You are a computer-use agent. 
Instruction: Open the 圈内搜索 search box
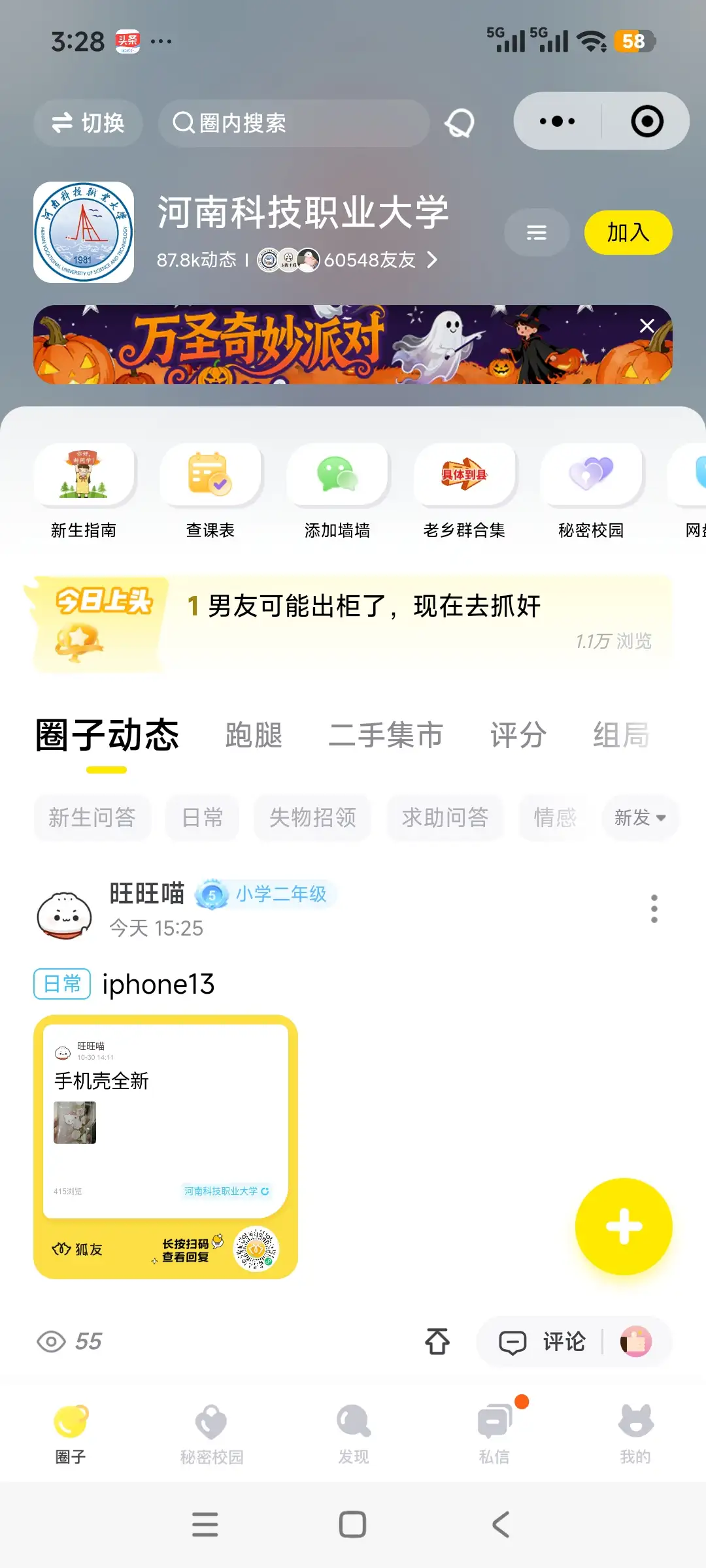294,123
